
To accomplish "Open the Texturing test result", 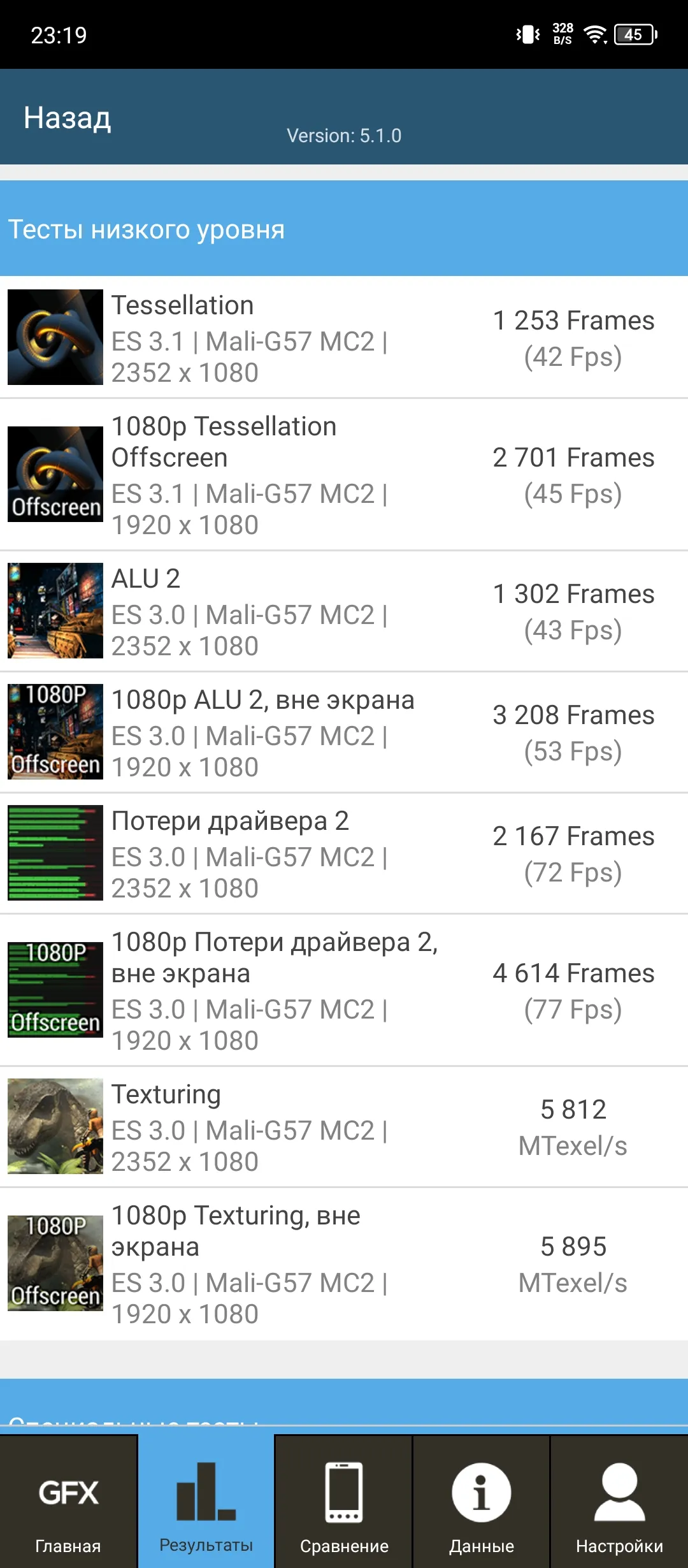I will tap(344, 1127).
